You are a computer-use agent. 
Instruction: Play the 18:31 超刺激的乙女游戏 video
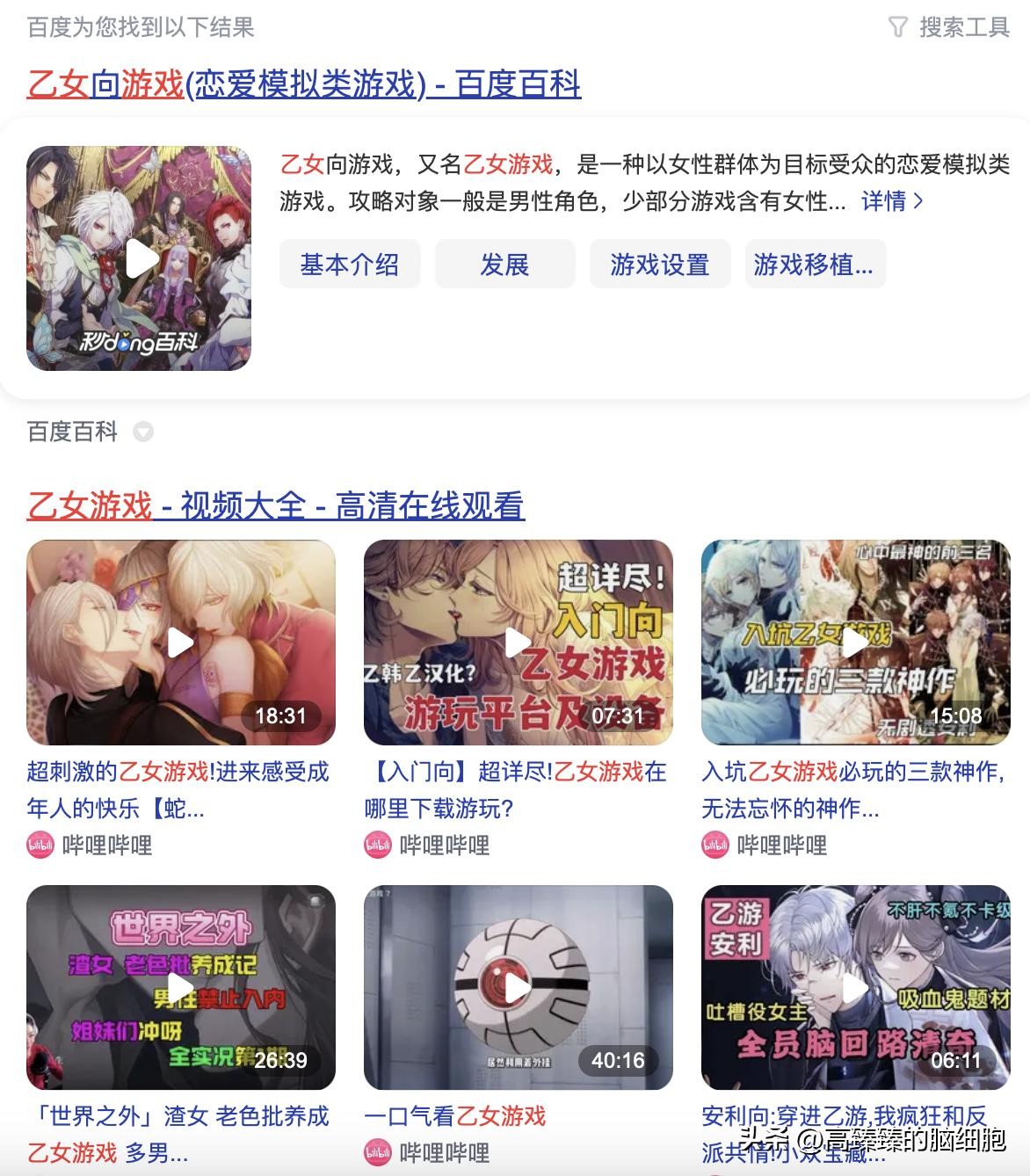(x=181, y=642)
